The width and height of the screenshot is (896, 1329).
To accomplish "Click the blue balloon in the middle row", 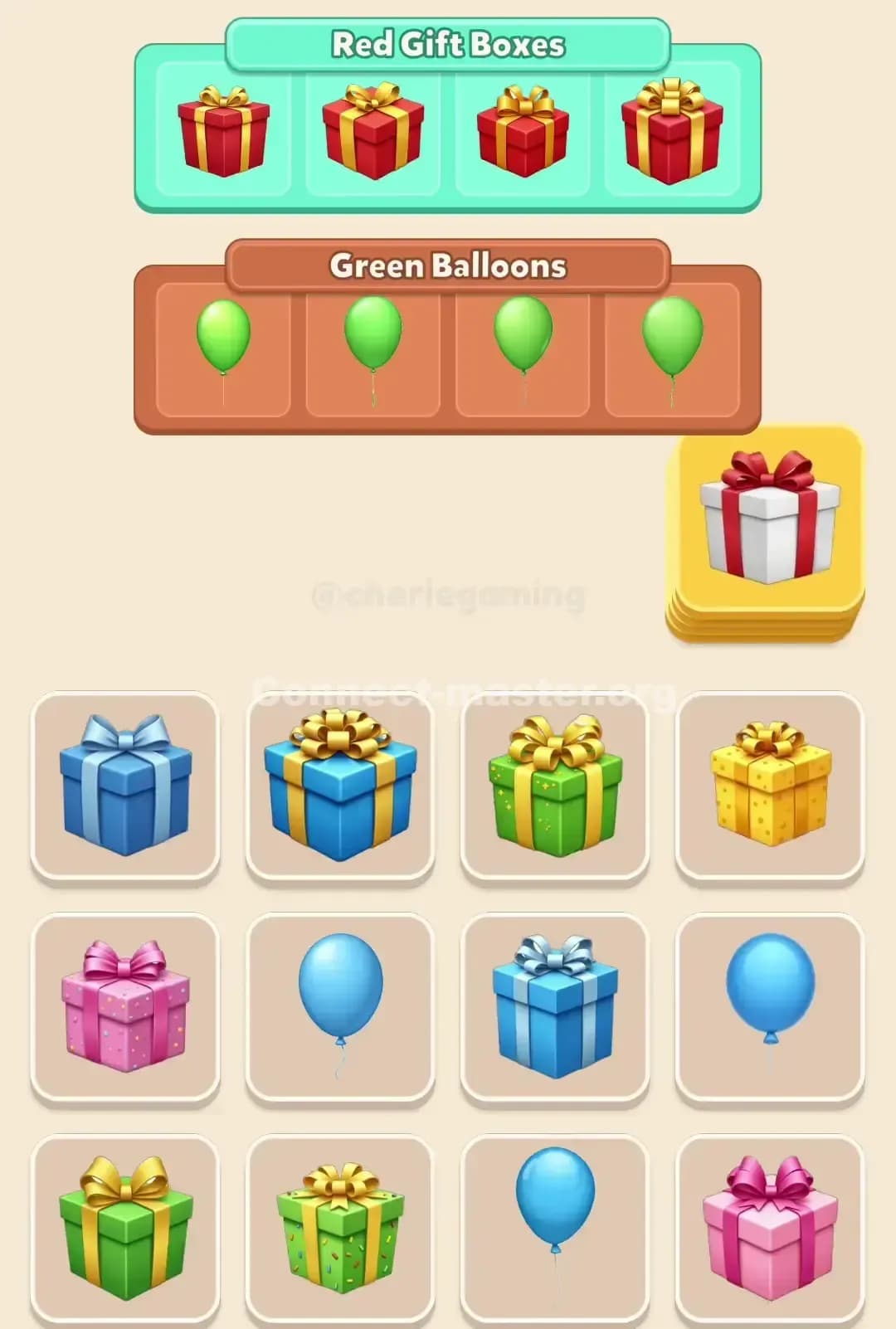I will tap(338, 1004).
